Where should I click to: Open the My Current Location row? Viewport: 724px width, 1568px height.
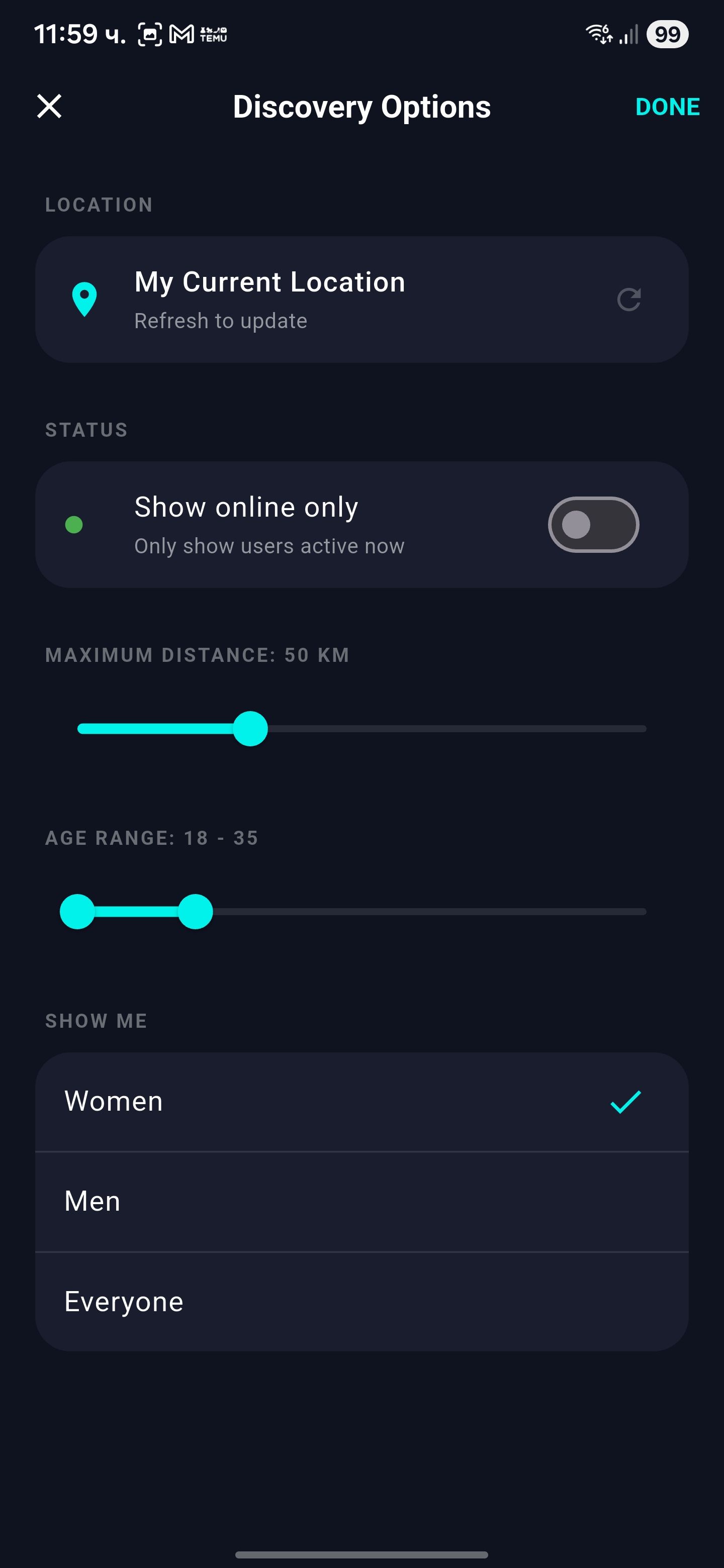305,300
